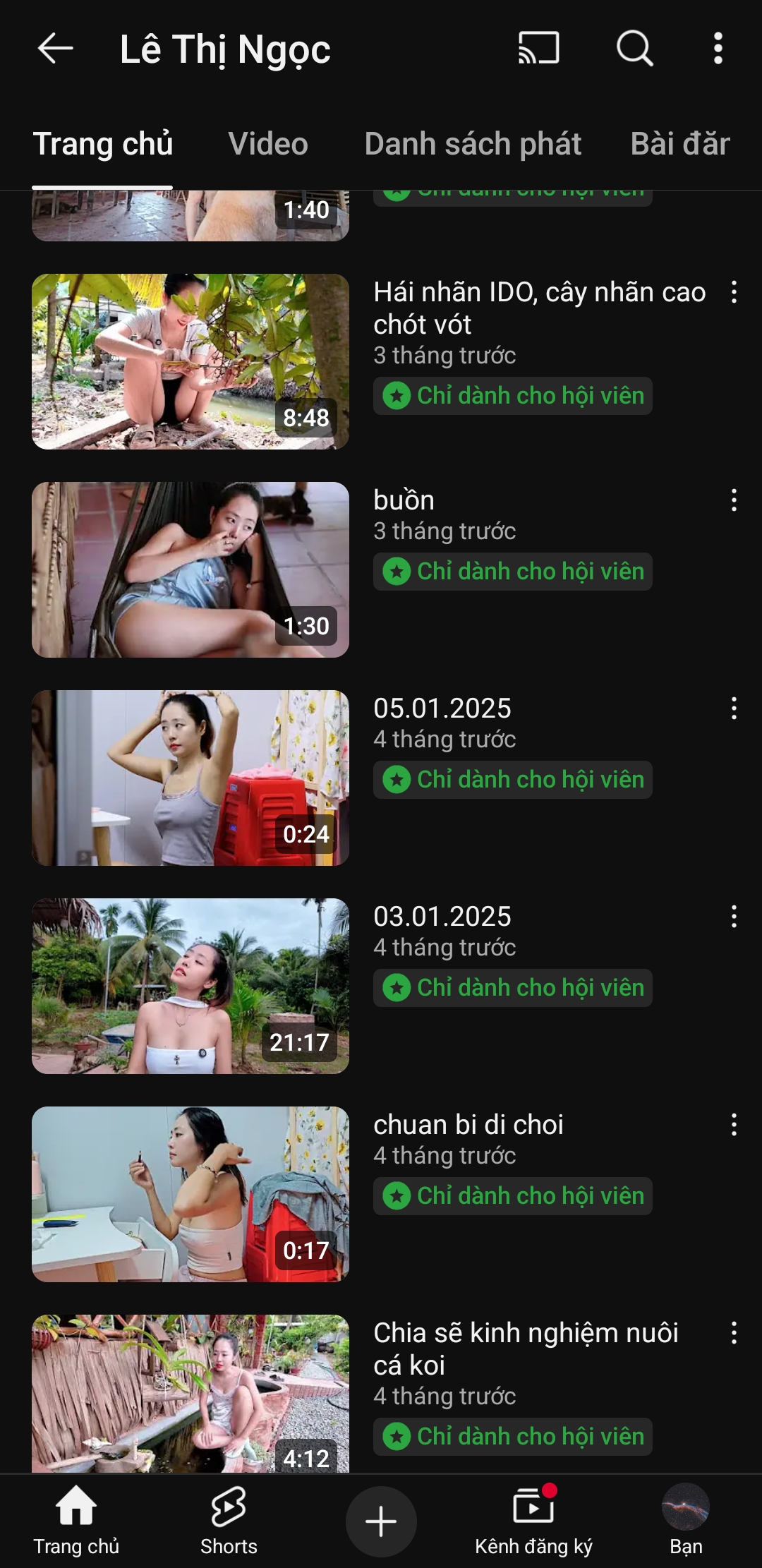Open more options for Hái nhãn IDO video
Image resolution: width=762 pixels, height=1568 pixels.
click(734, 292)
